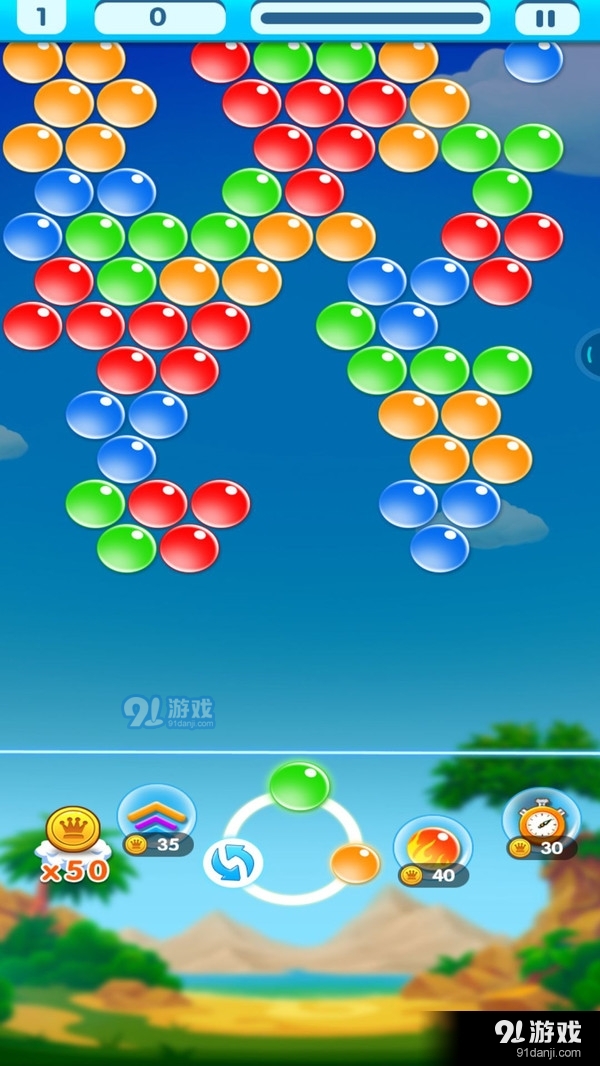Open the crown coin x50 balance
This screenshot has height=1066, width=600.
(73, 845)
